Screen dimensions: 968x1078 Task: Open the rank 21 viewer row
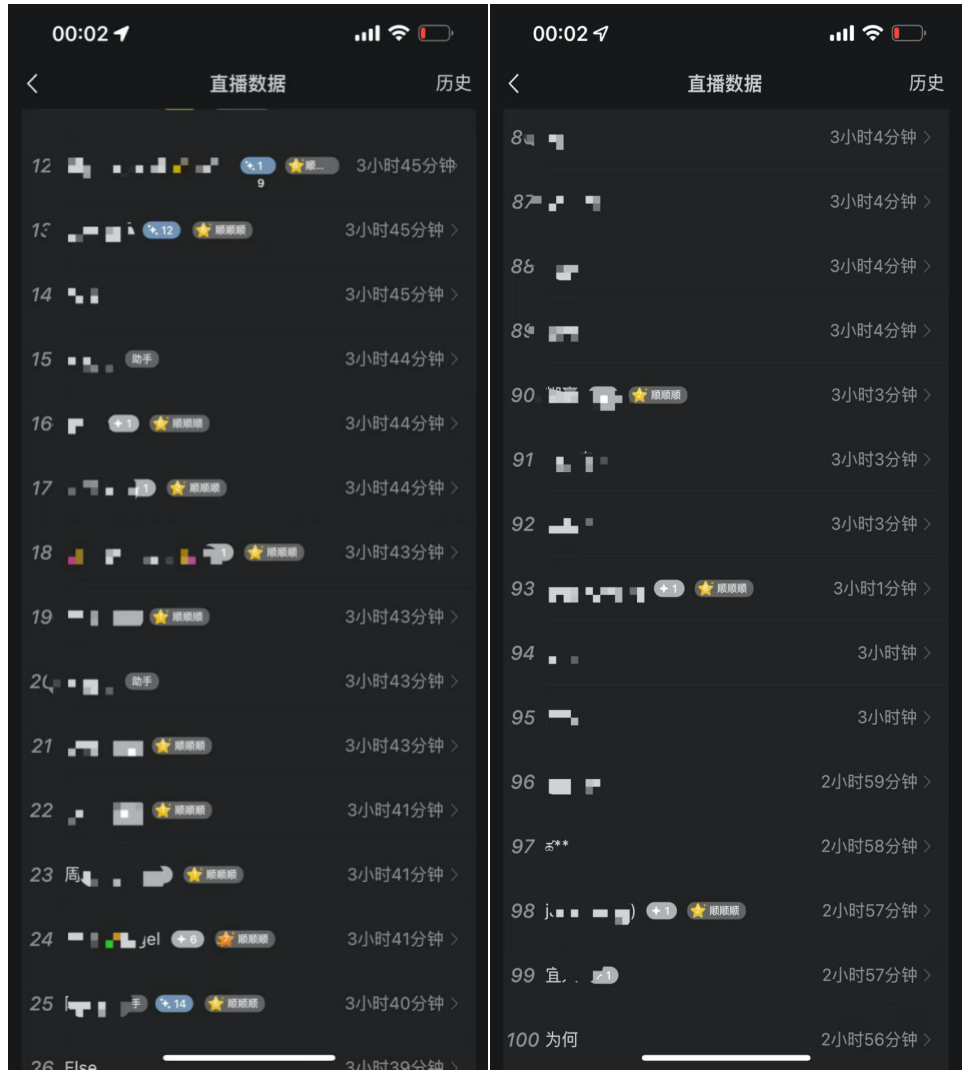248,746
